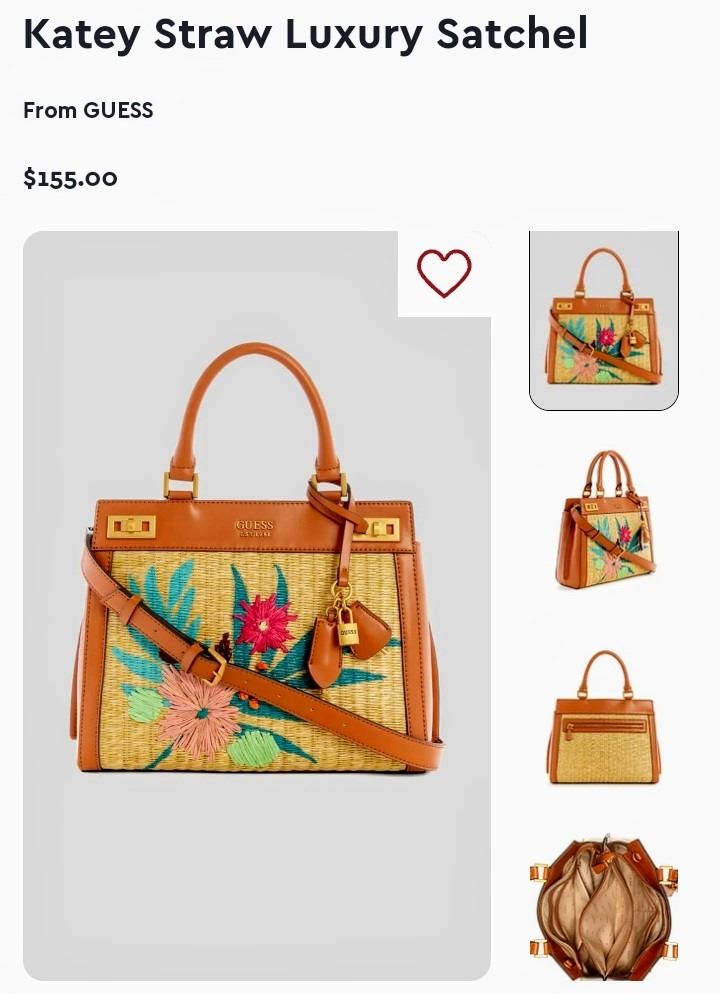Select the front view thumbnail with strap
The height and width of the screenshot is (994, 720).
click(603, 320)
